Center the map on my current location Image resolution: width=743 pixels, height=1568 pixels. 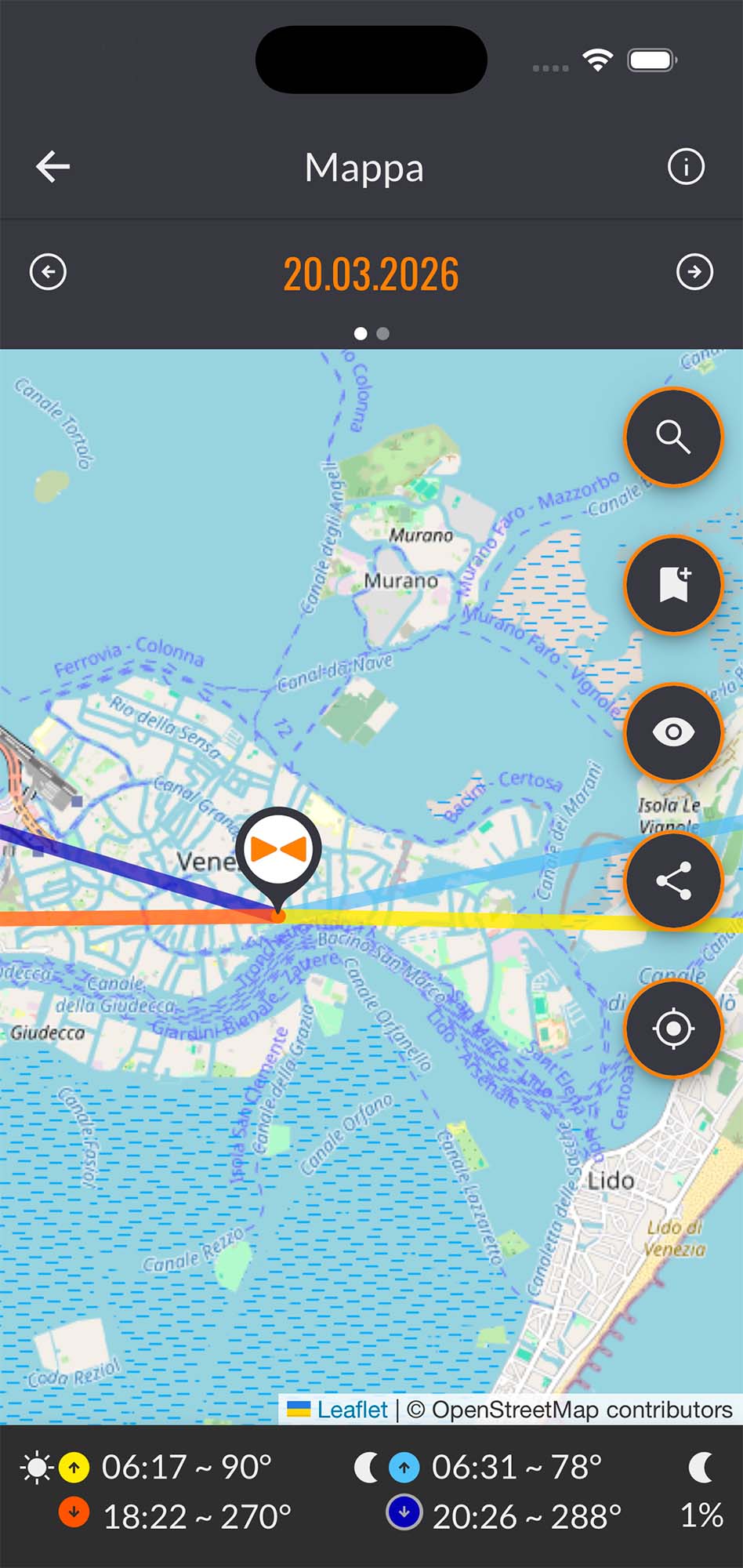[x=672, y=1029]
